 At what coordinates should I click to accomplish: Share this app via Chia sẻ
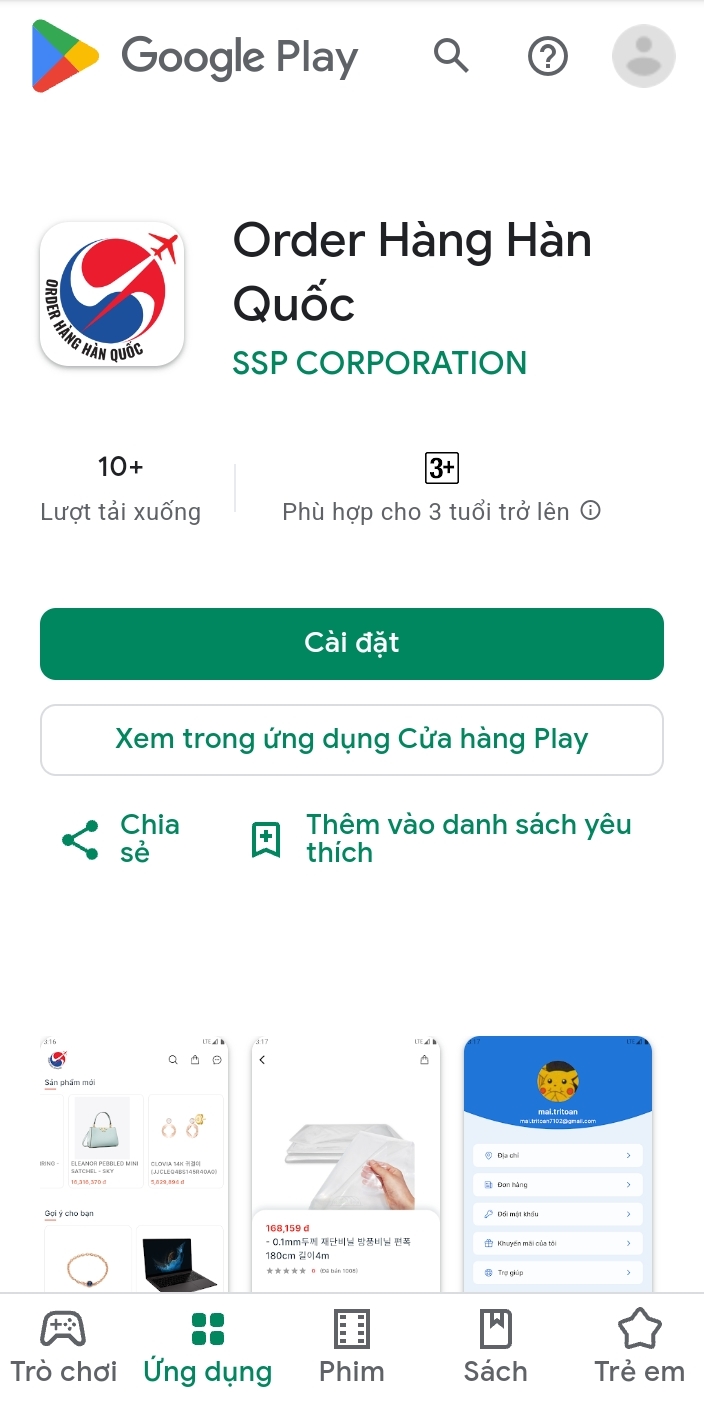point(122,839)
